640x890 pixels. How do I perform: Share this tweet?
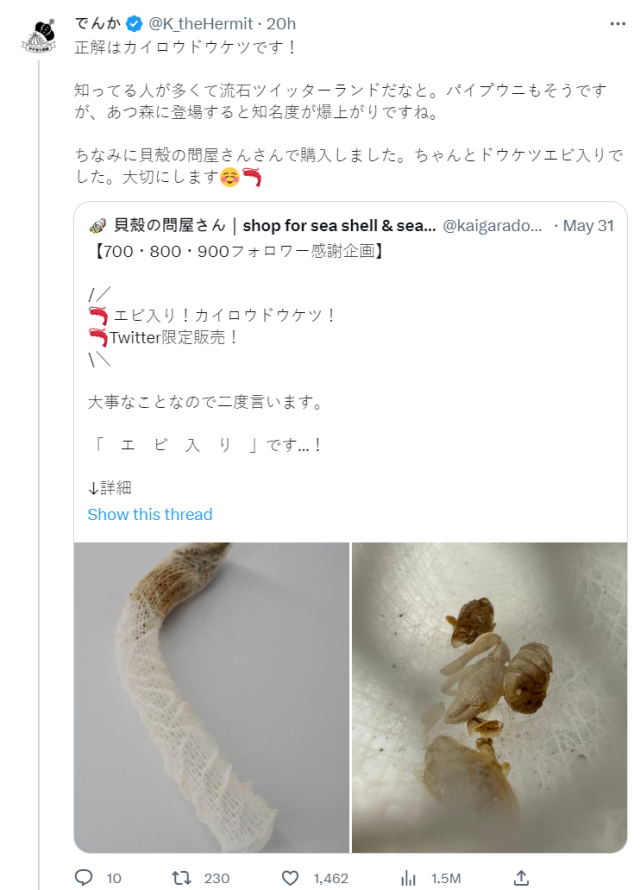[520, 878]
